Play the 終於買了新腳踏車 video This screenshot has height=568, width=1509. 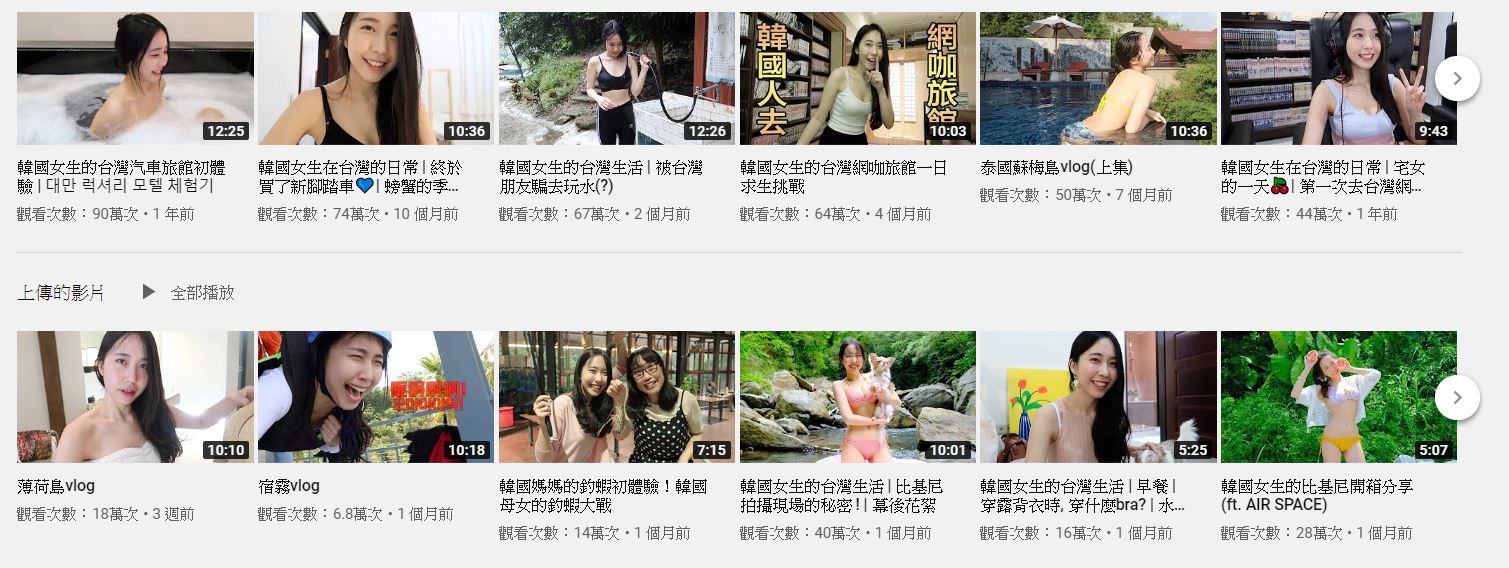[x=375, y=79]
